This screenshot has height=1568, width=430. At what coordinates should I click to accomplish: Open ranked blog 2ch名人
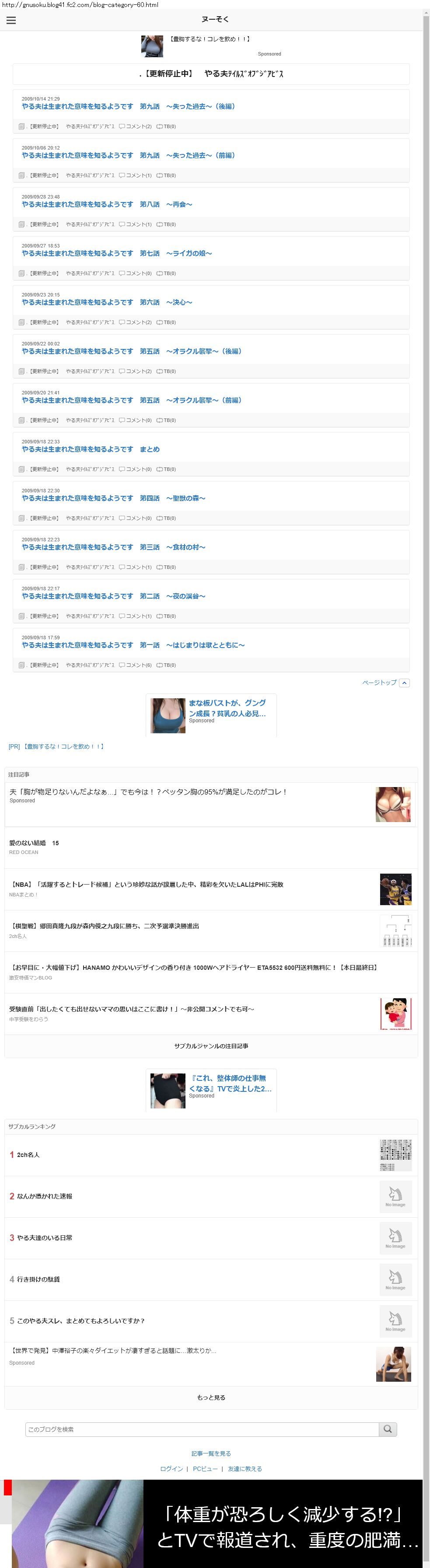point(28,1155)
